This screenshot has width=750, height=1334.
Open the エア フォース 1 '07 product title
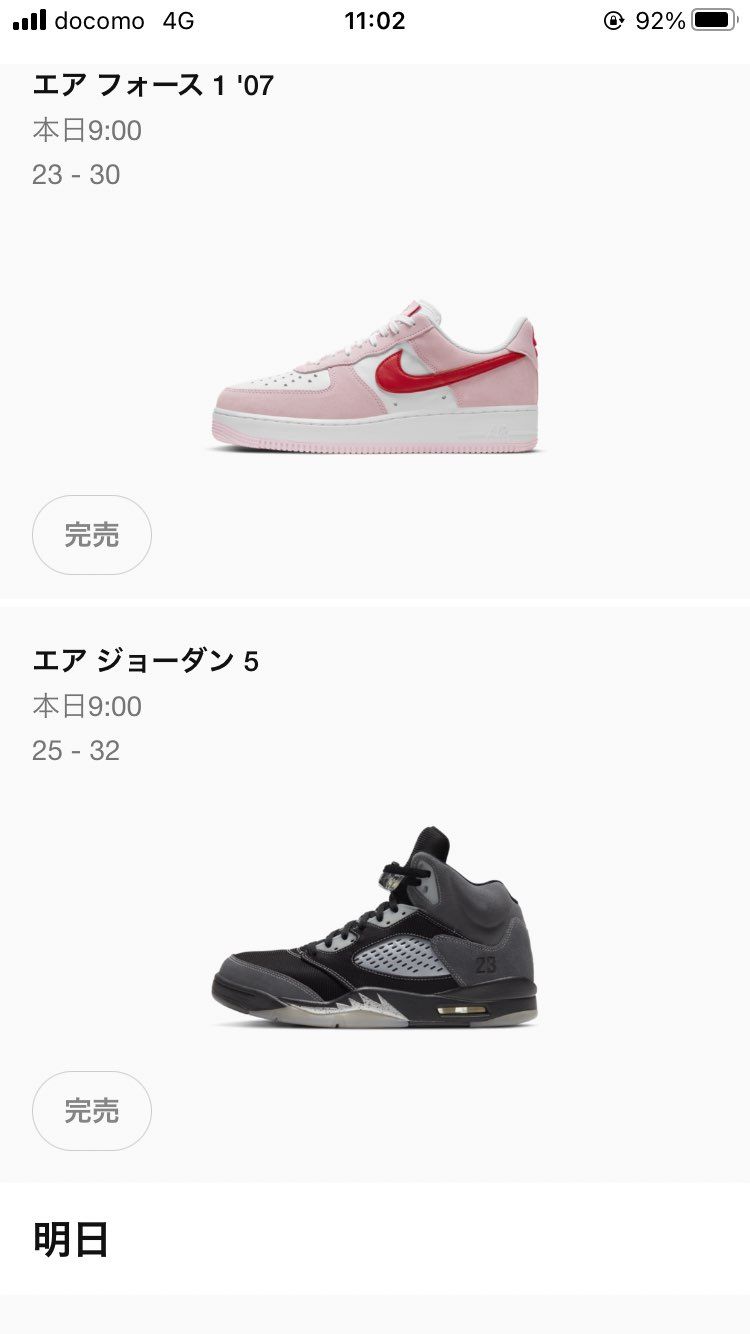click(155, 86)
